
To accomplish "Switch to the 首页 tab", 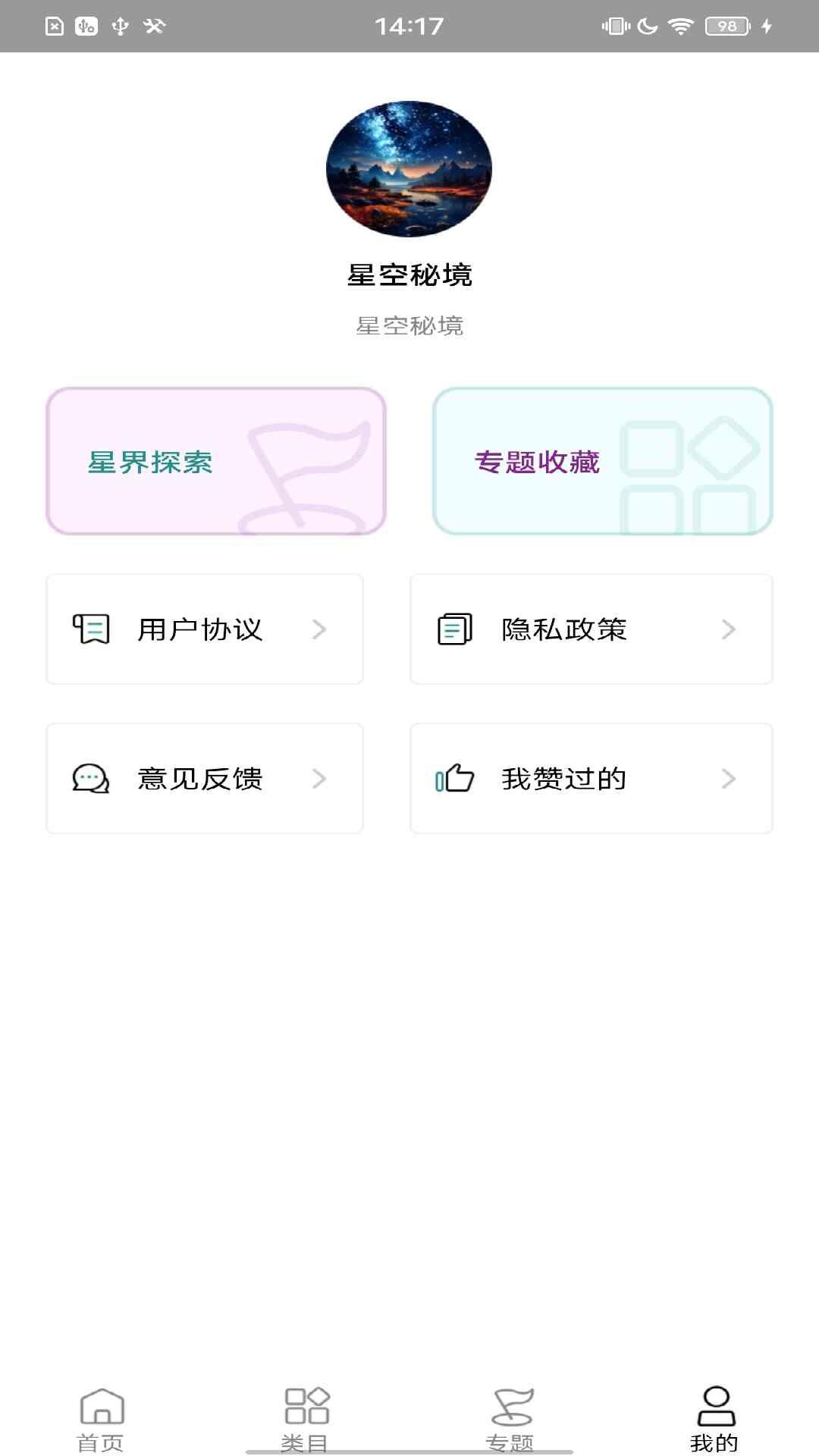I will pos(102,1418).
